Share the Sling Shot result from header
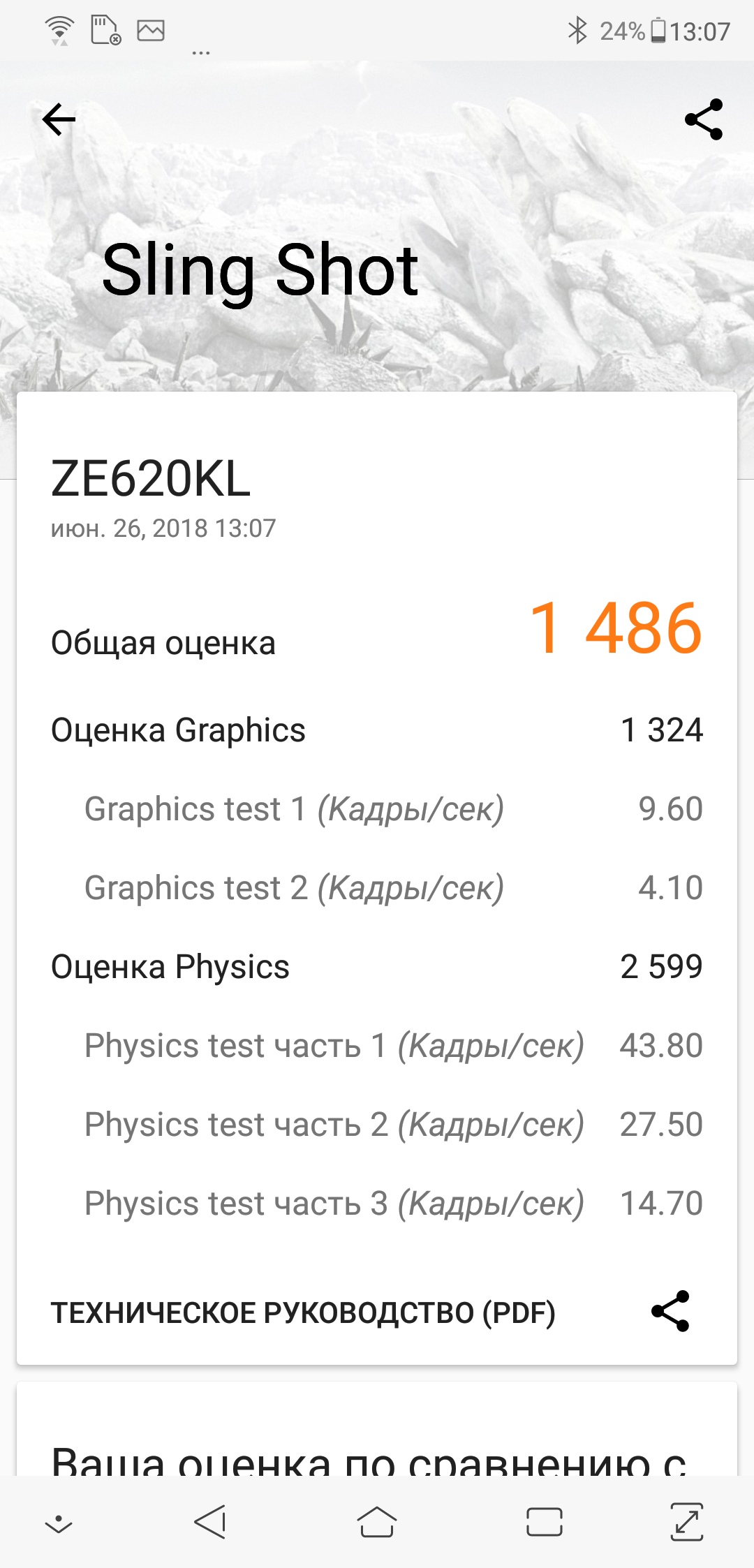Screen dimensions: 754x1568 (x=704, y=119)
